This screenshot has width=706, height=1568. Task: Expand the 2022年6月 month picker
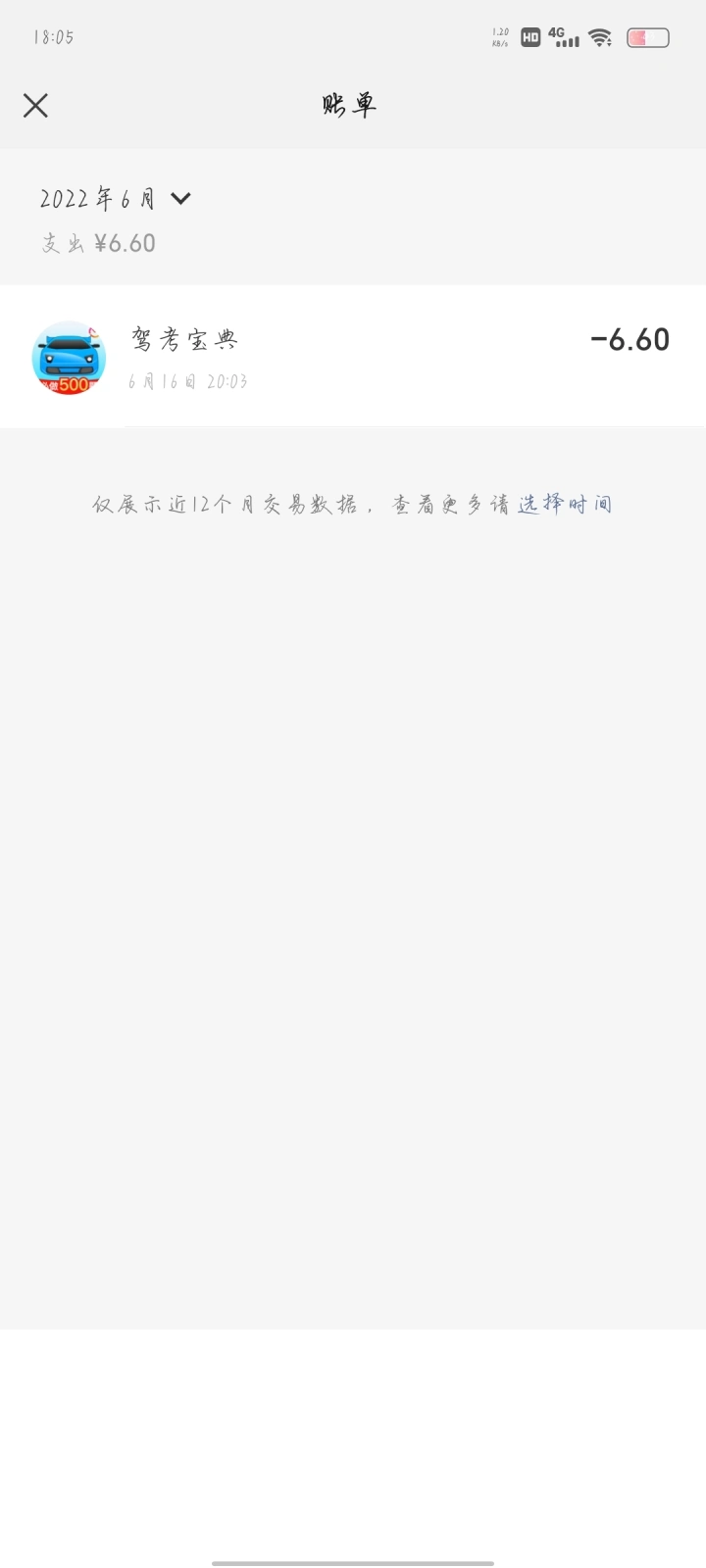(x=116, y=199)
